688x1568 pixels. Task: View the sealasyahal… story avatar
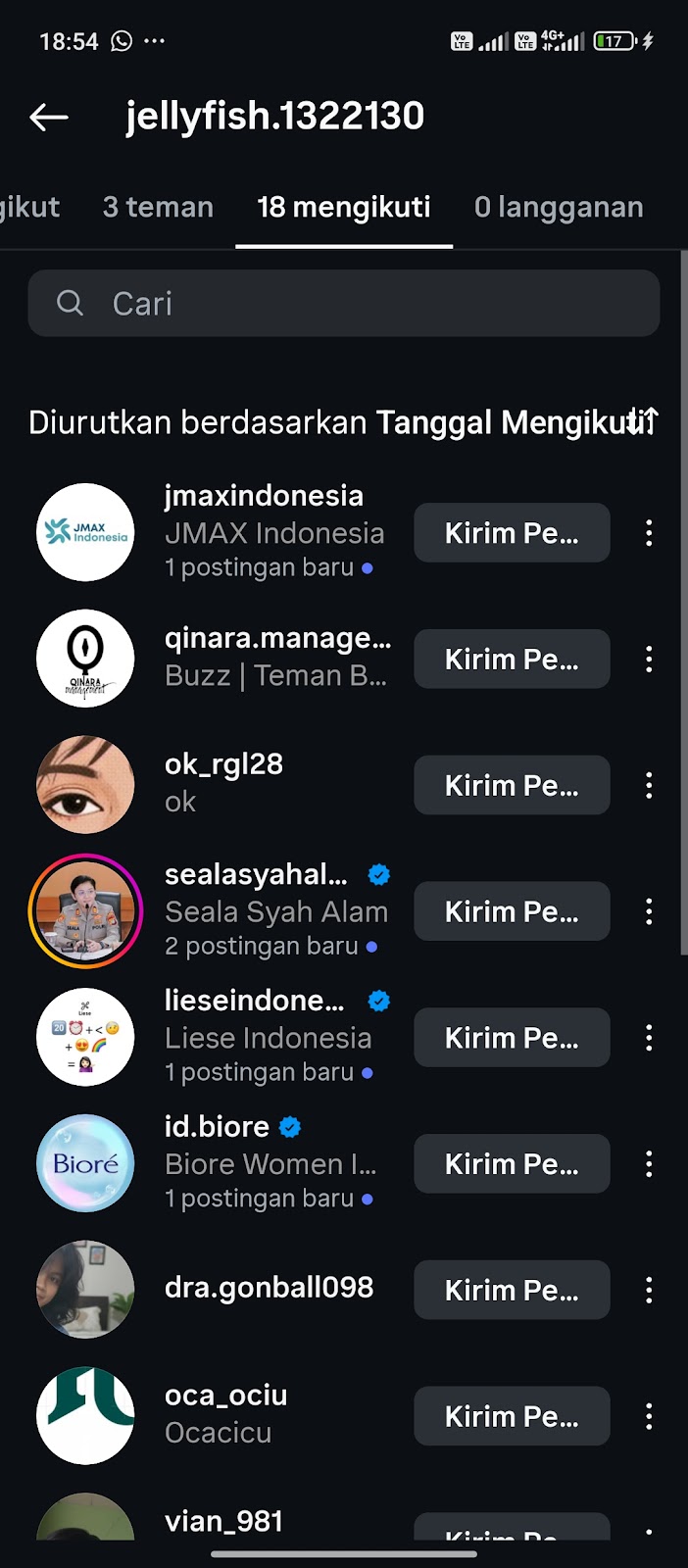pos(85,911)
